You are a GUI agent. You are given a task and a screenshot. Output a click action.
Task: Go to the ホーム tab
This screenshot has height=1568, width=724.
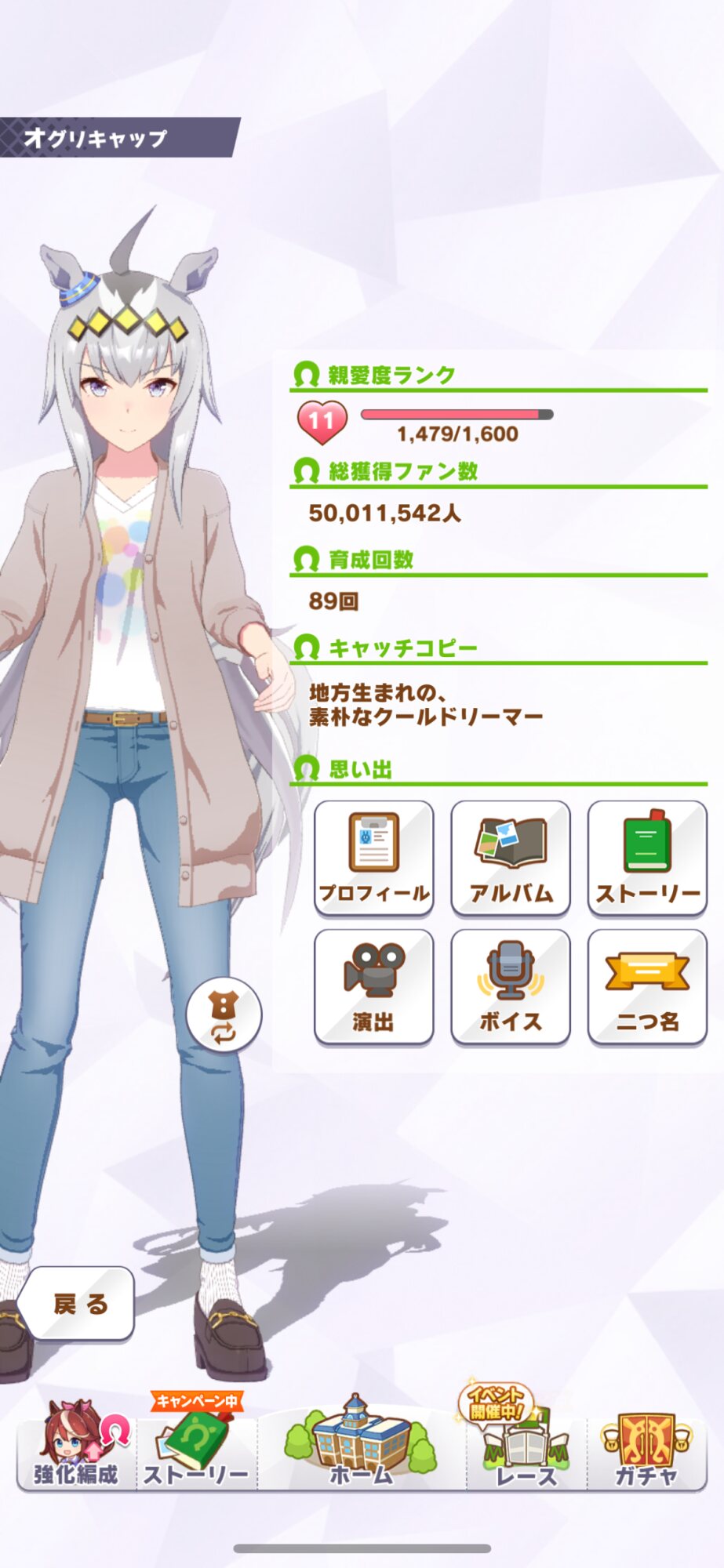tap(361, 1446)
